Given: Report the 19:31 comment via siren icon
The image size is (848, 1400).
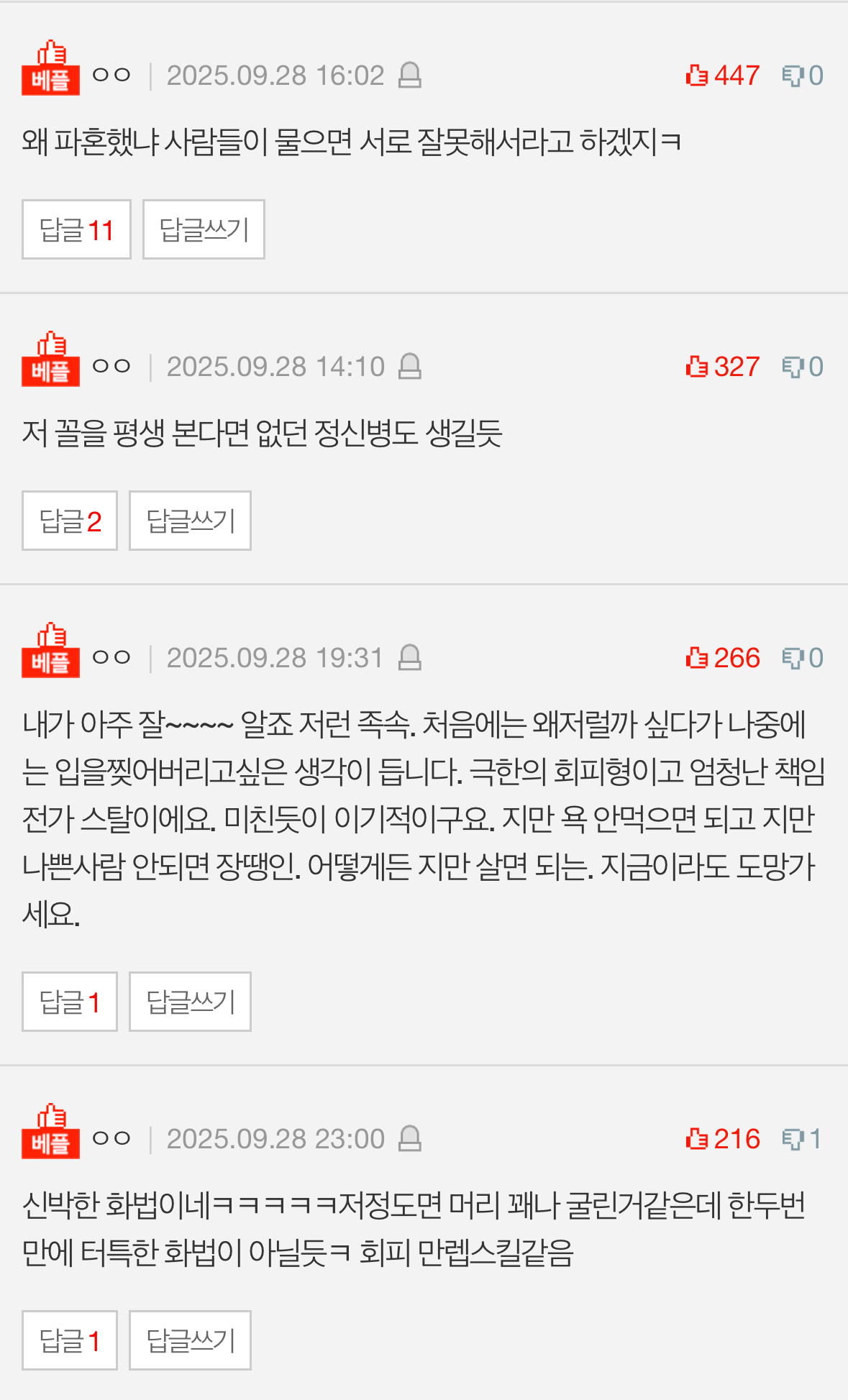Looking at the screenshot, I should point(410,657).
